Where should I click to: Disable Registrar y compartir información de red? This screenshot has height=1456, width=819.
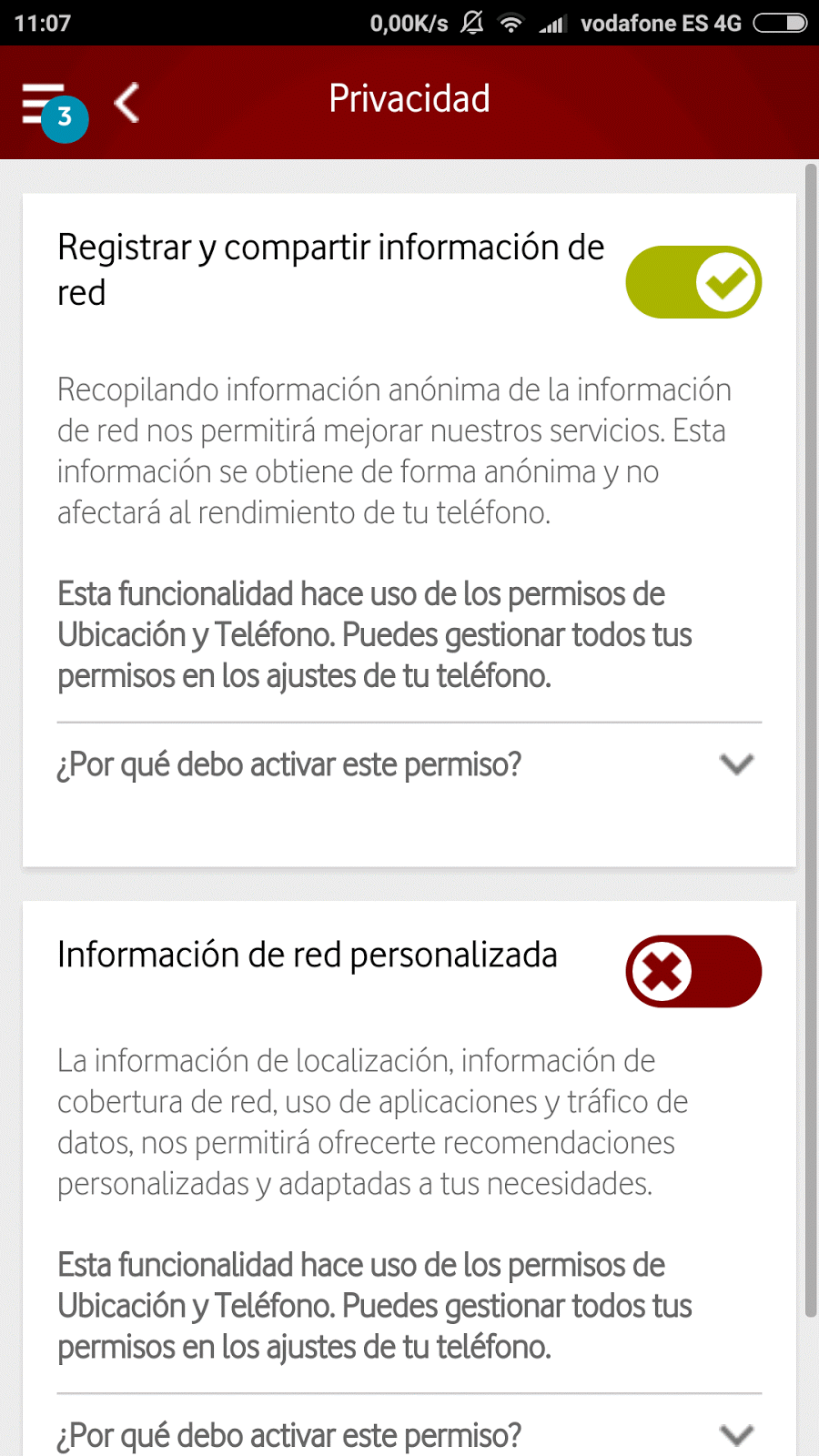click(693, 282)
